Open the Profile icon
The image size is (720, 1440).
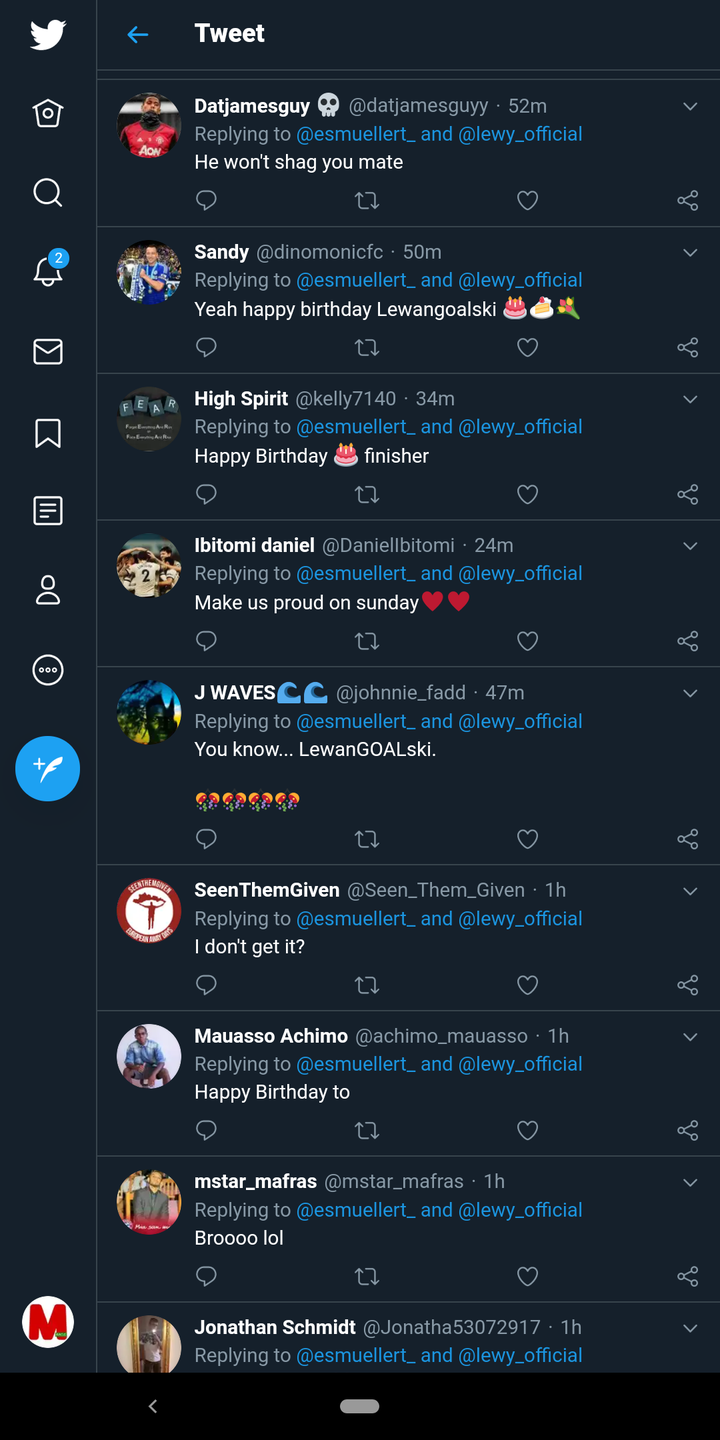click(48, 590)
